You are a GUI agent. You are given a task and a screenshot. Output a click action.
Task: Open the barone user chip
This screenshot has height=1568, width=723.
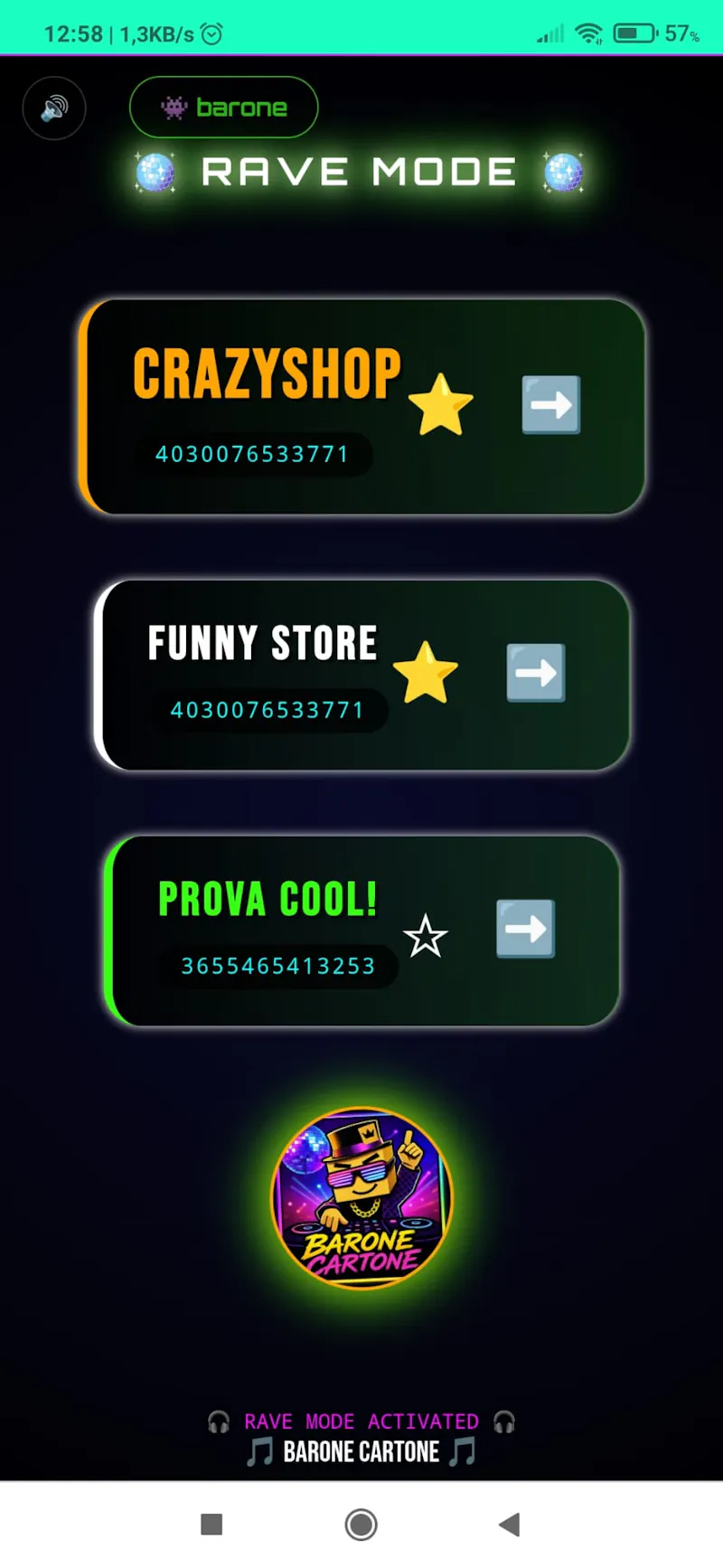[x=224, y=108]
